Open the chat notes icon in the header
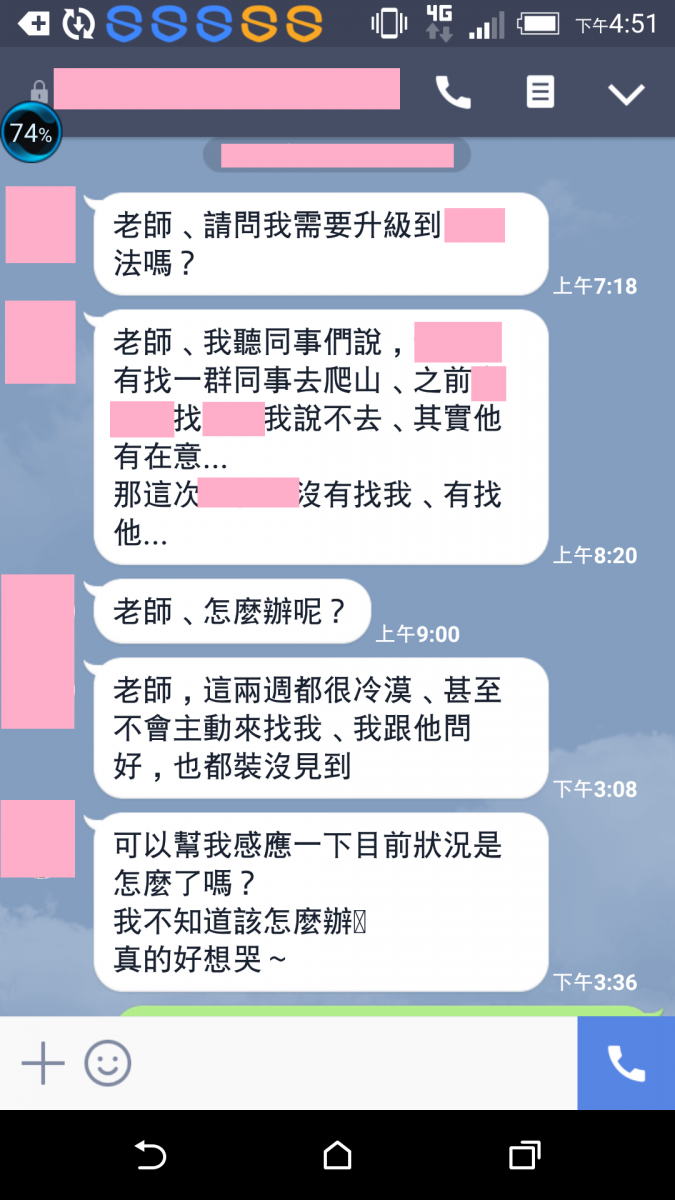 (540, 93)
